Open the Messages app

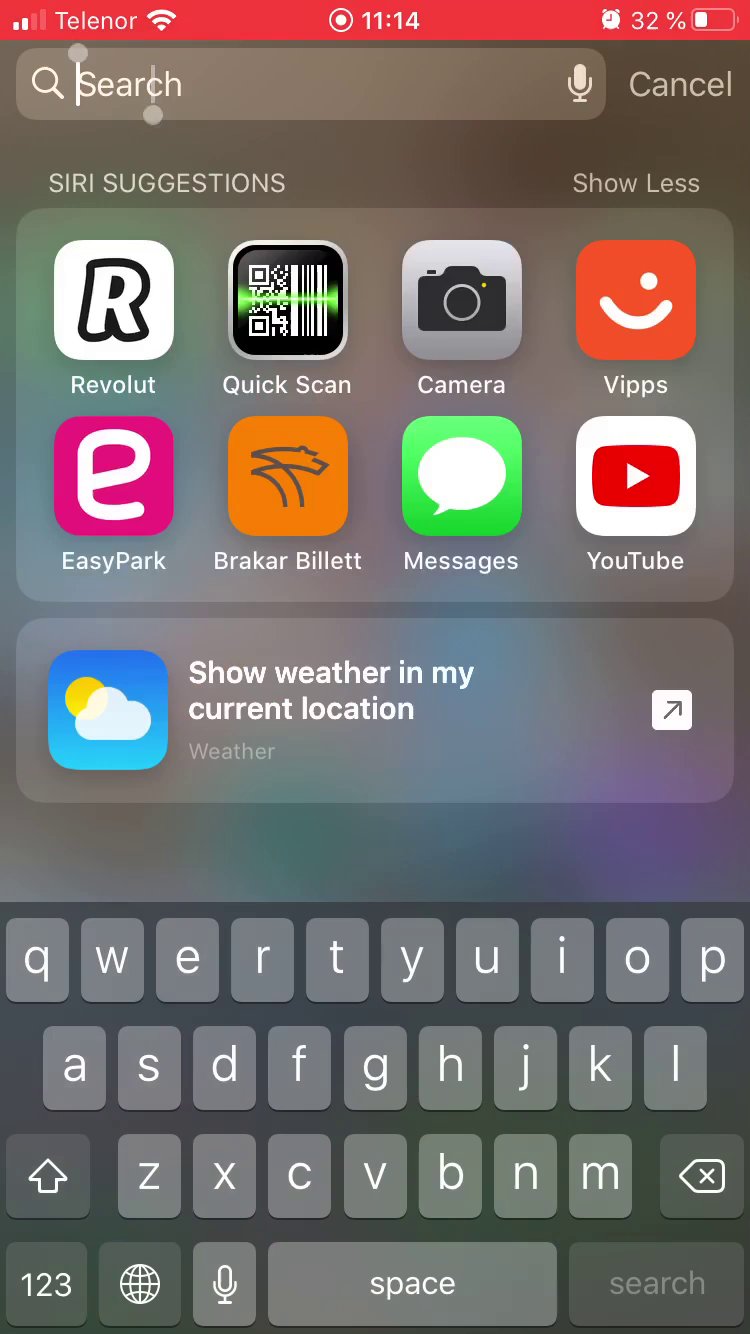point(461,476)
